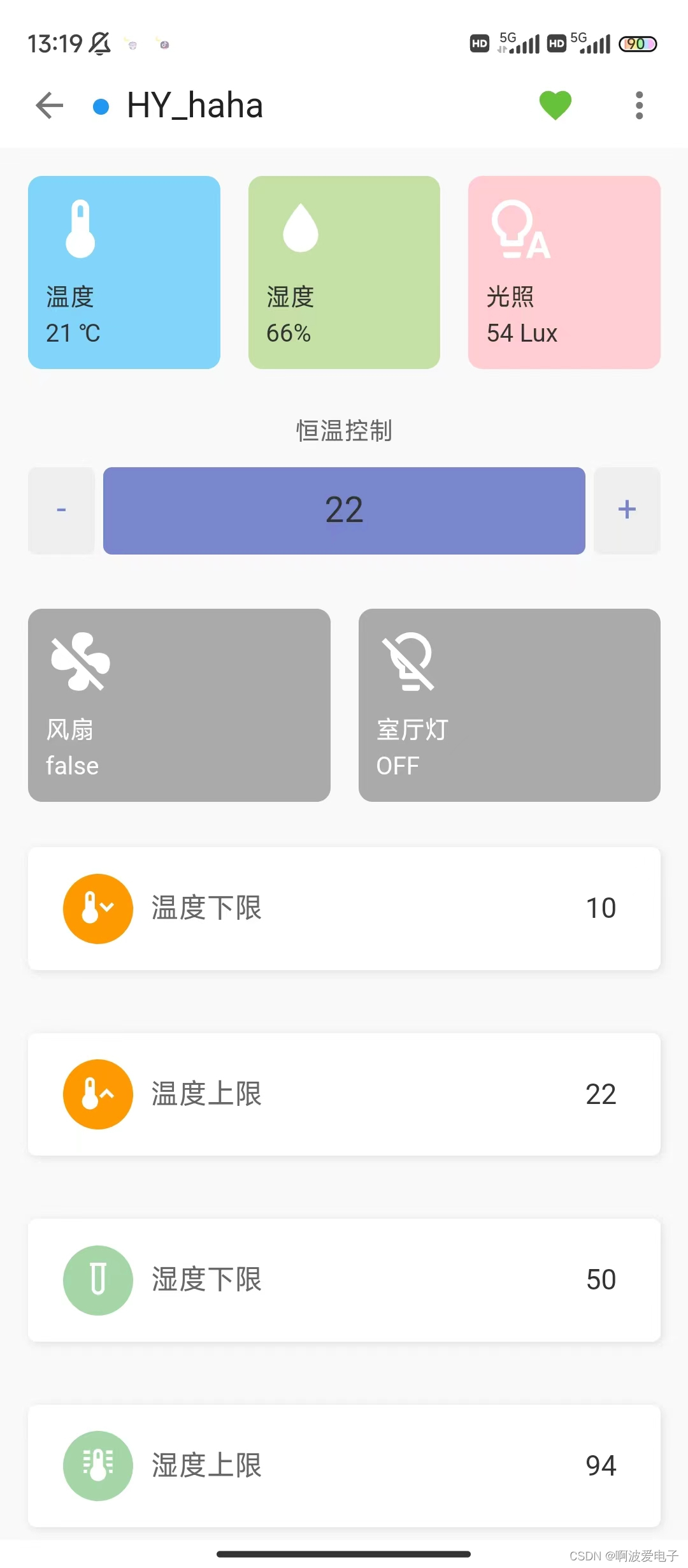
Task: Go back from HY_haha device page
Action: pyautogui.click(x=50, y=105)
